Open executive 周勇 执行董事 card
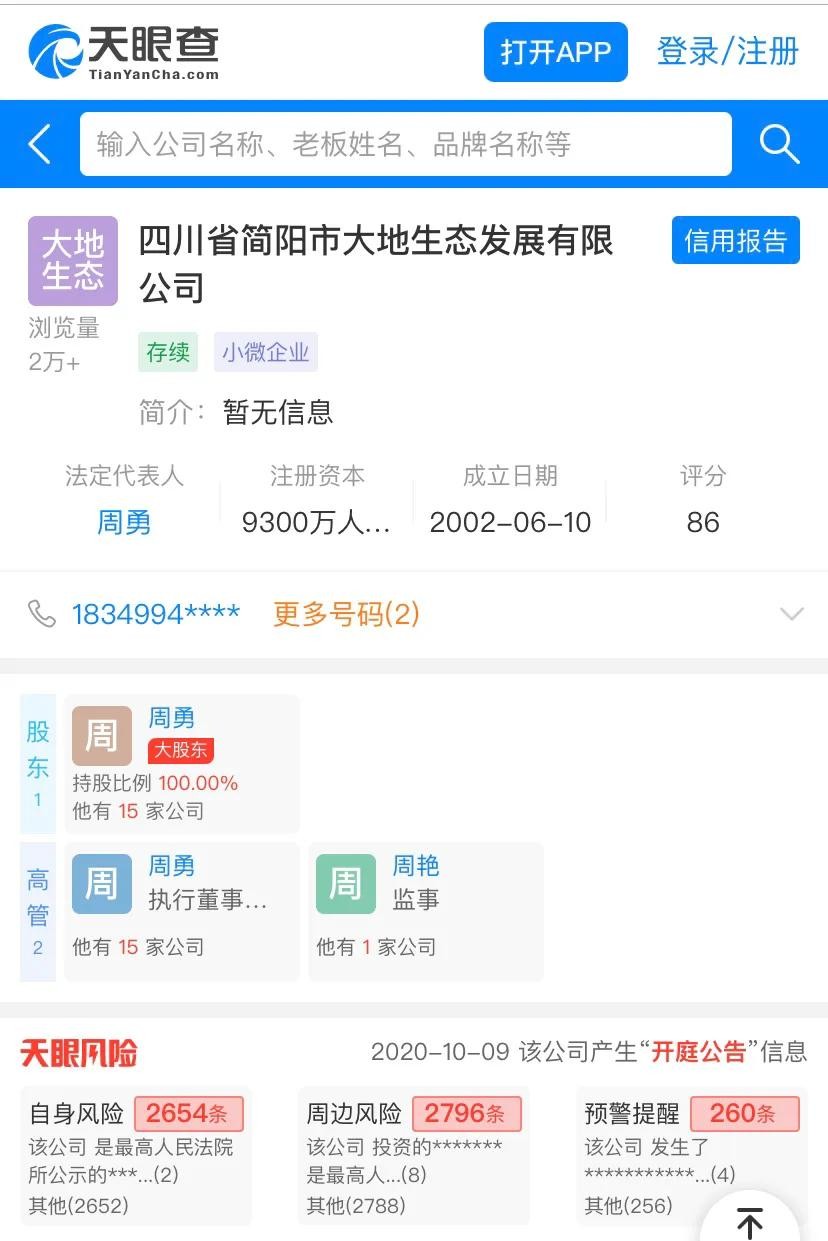The width and height of the screenshot is (828, 1241). tap(181, 911)
